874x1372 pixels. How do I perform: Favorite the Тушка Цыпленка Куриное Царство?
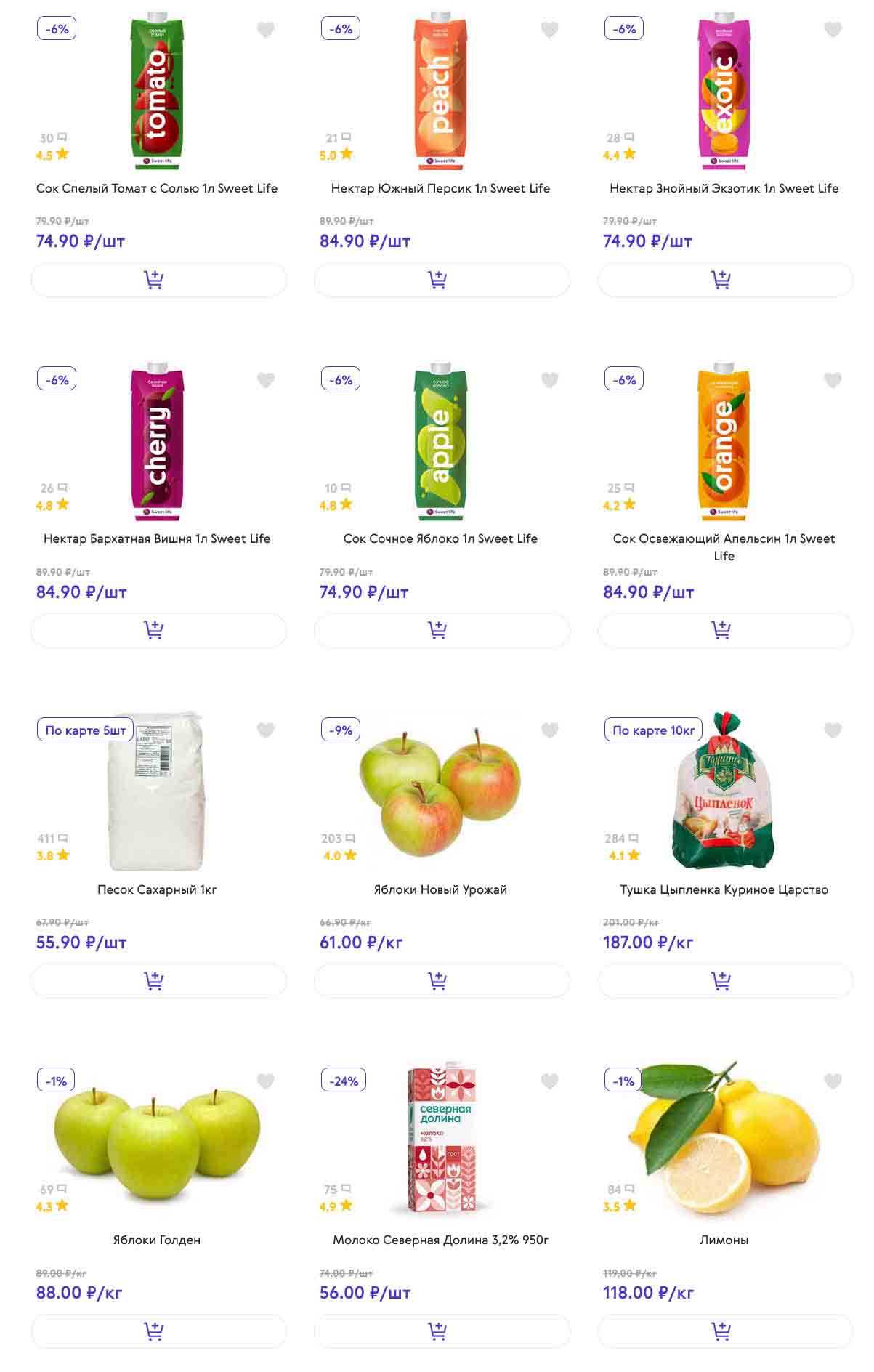pyautogui.click(x=833, y=730)
